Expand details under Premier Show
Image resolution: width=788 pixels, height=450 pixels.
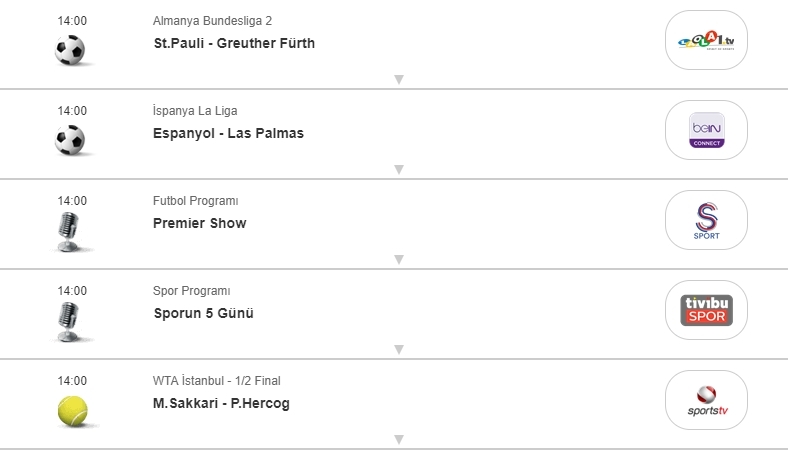398,259
